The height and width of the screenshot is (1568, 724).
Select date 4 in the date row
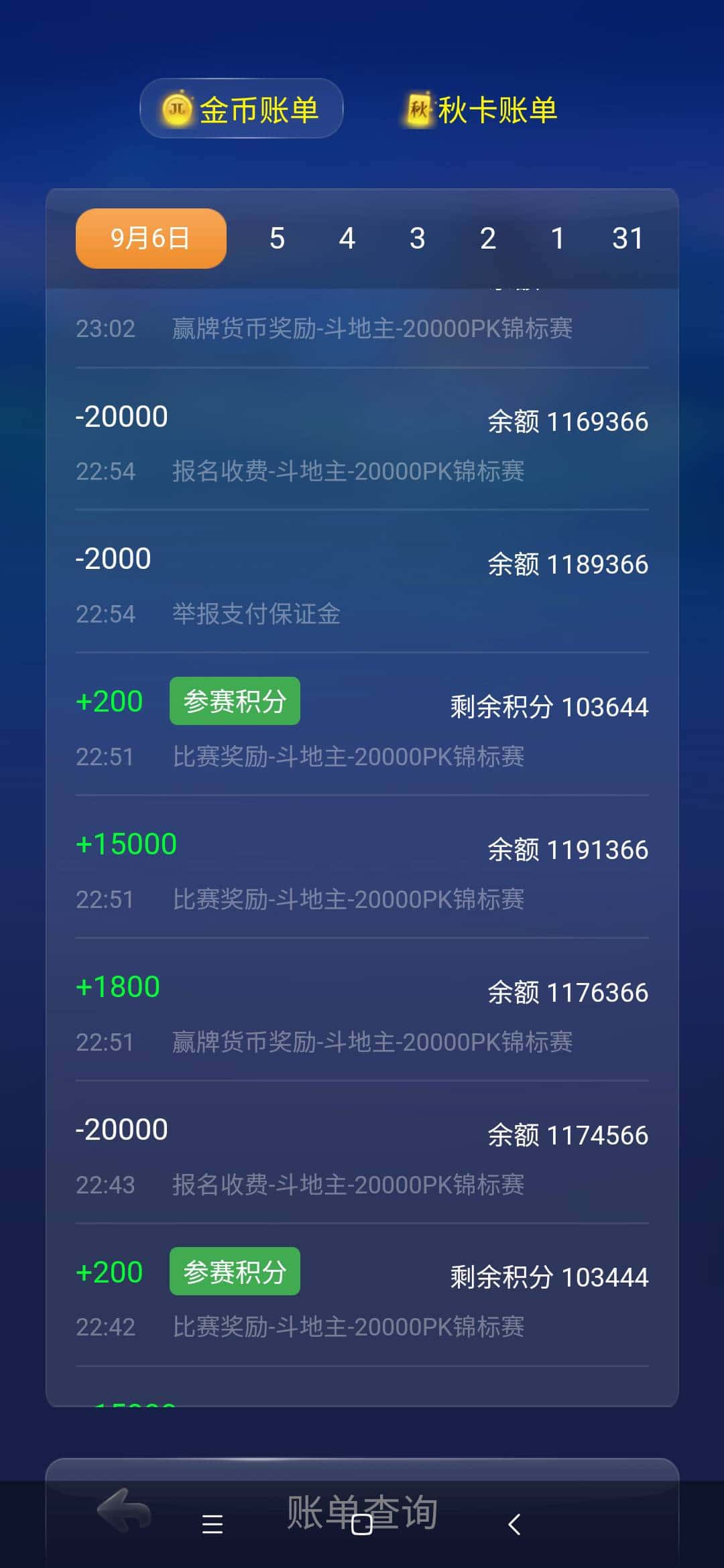(x=347, y=239)
